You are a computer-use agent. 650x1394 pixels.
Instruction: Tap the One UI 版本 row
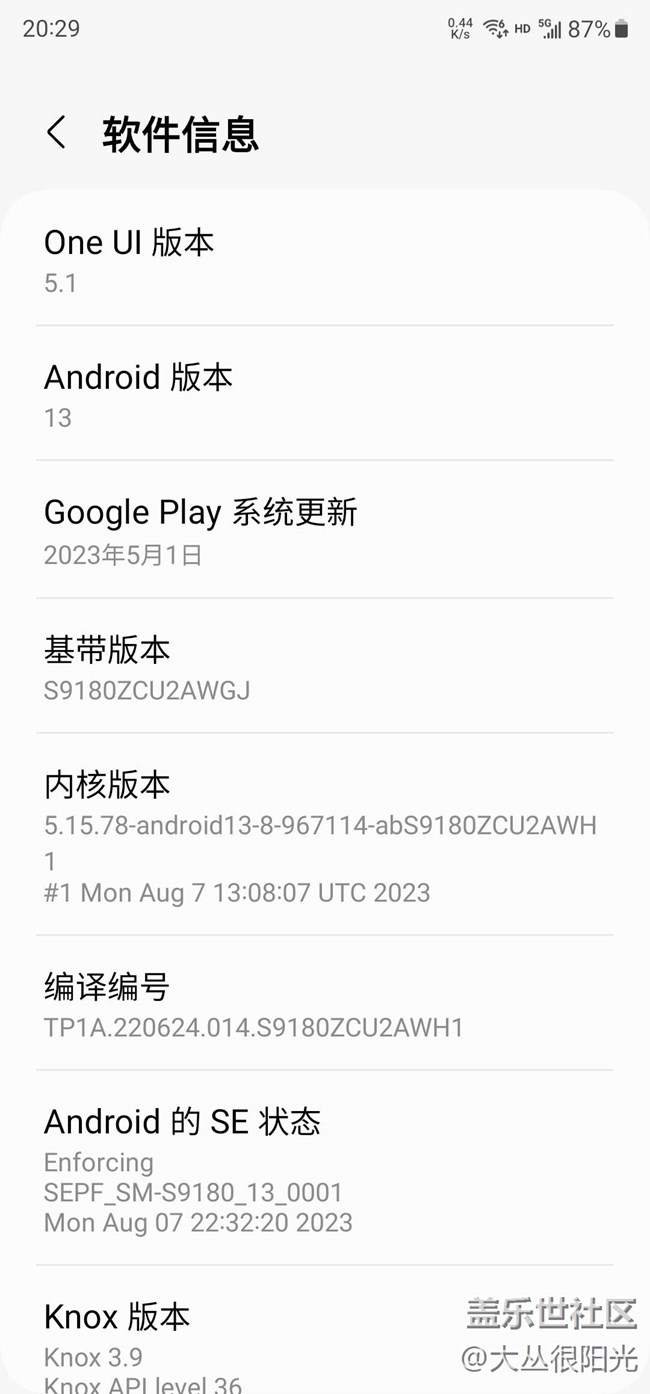[324, 260]
